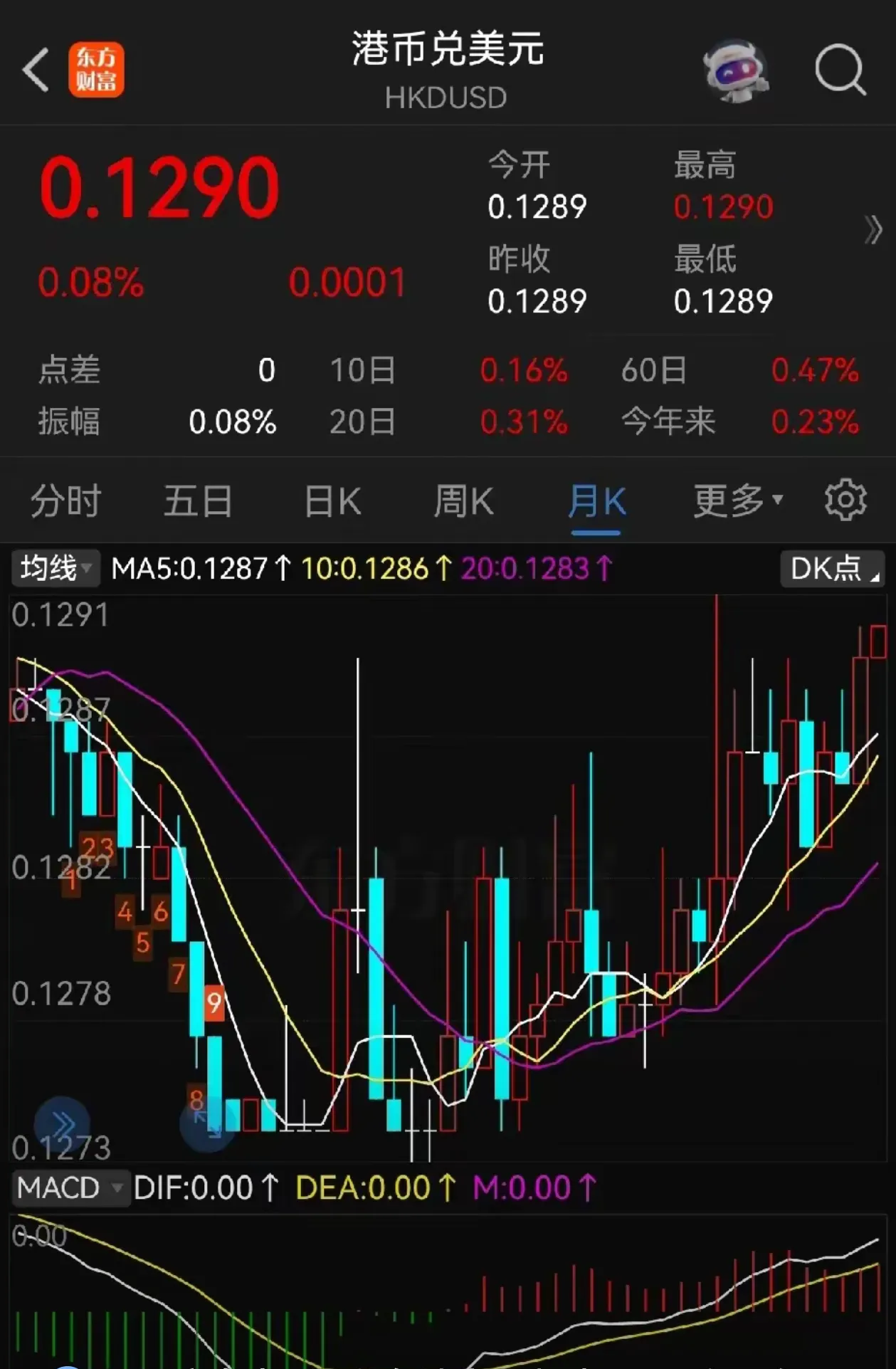Click the magnifier to search another currency pair
This screenshot has width=896, height=1369.
pos(839,70)
